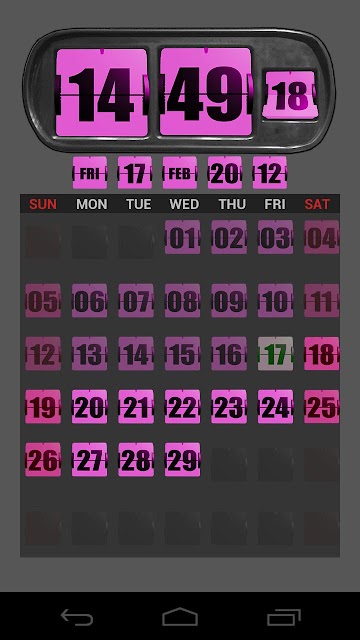Select day 17 in the calendar
Viewport: 360px width, 640px height.
[276, 353]
